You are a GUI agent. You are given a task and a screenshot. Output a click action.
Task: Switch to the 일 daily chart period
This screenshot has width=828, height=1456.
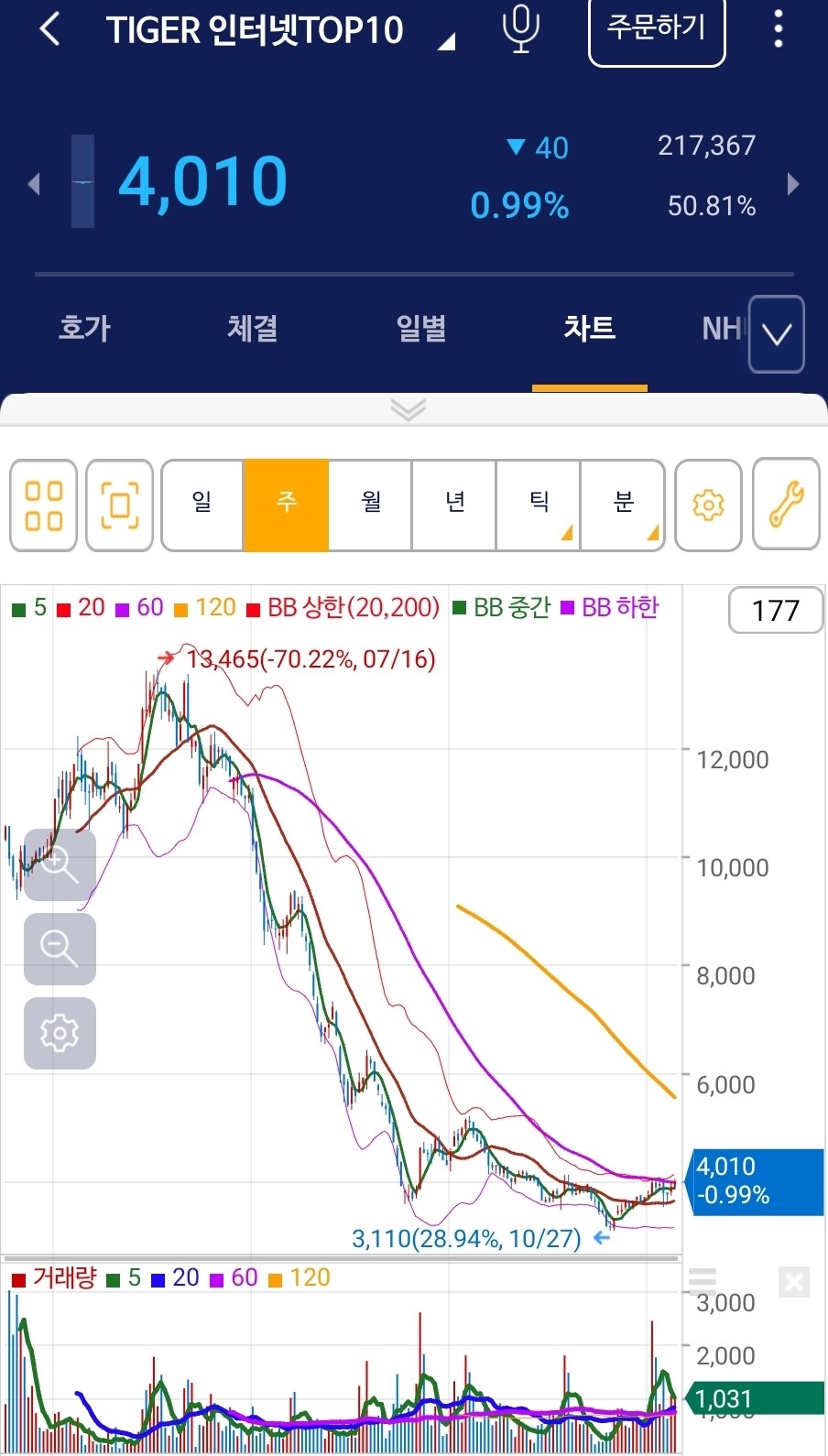[x=202, y=505]
